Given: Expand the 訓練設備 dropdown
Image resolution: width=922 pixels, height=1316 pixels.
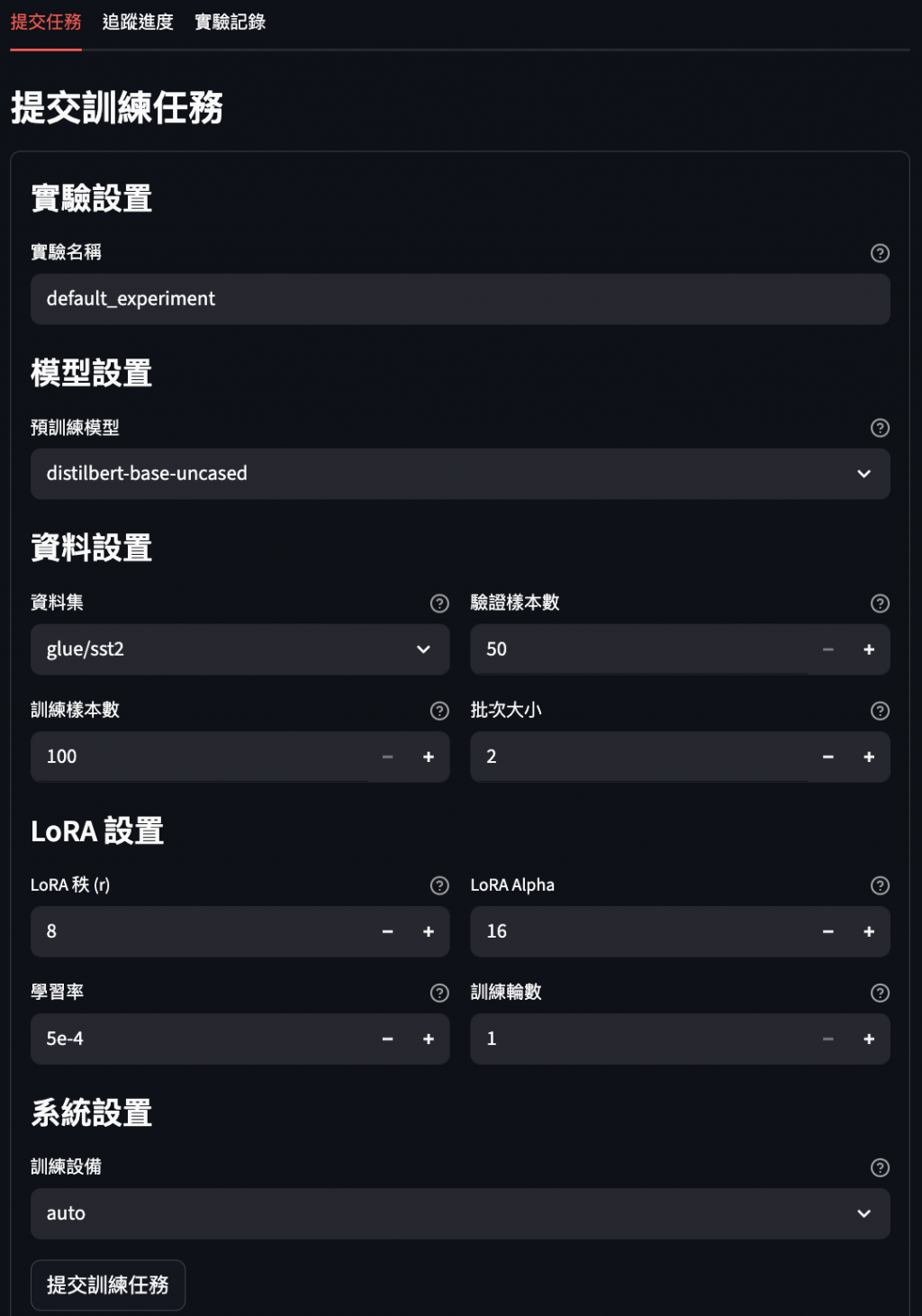Looking at the screenshot, I should click(459, 1213).
